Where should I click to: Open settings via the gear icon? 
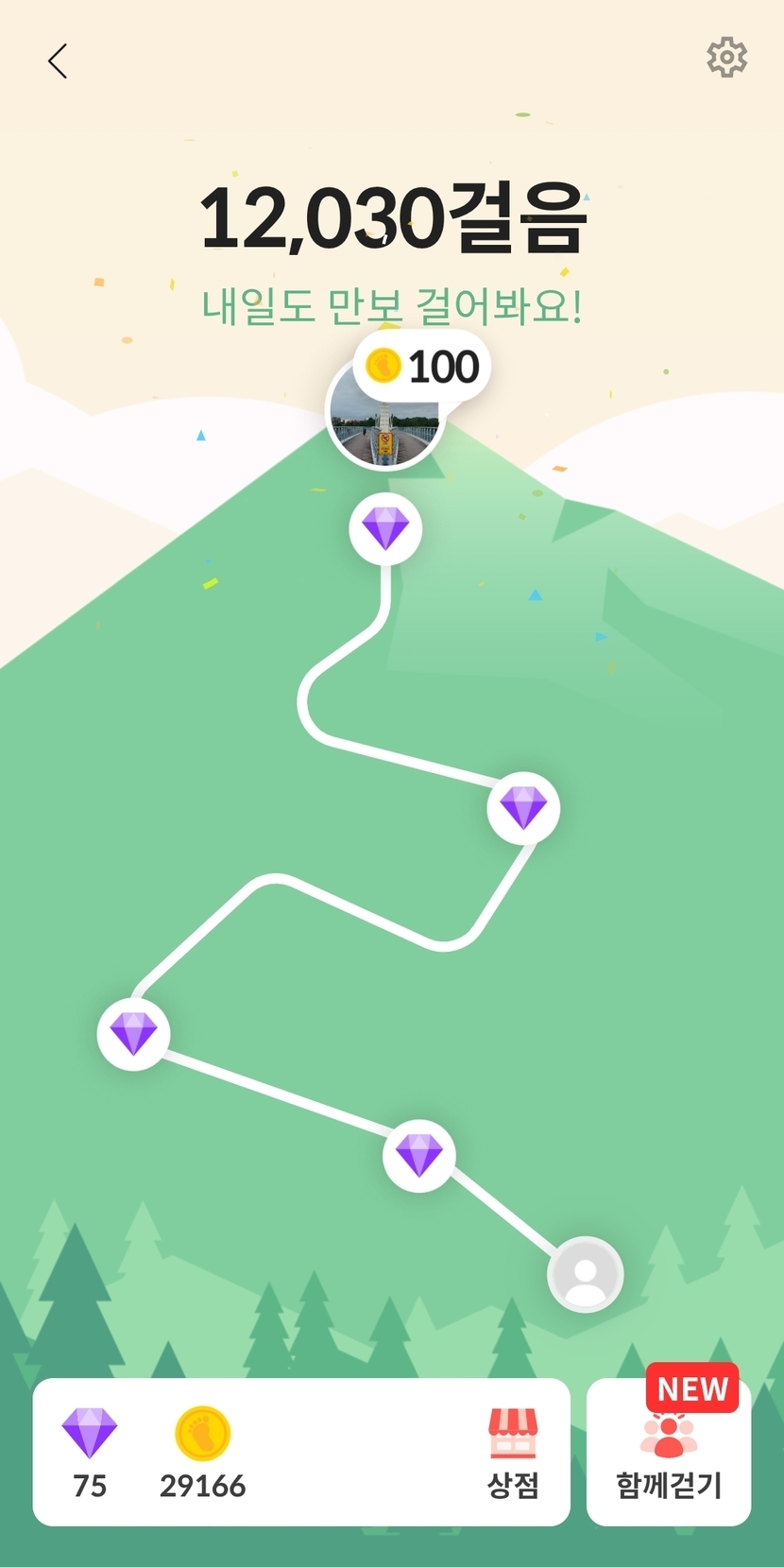pos(726,58)
